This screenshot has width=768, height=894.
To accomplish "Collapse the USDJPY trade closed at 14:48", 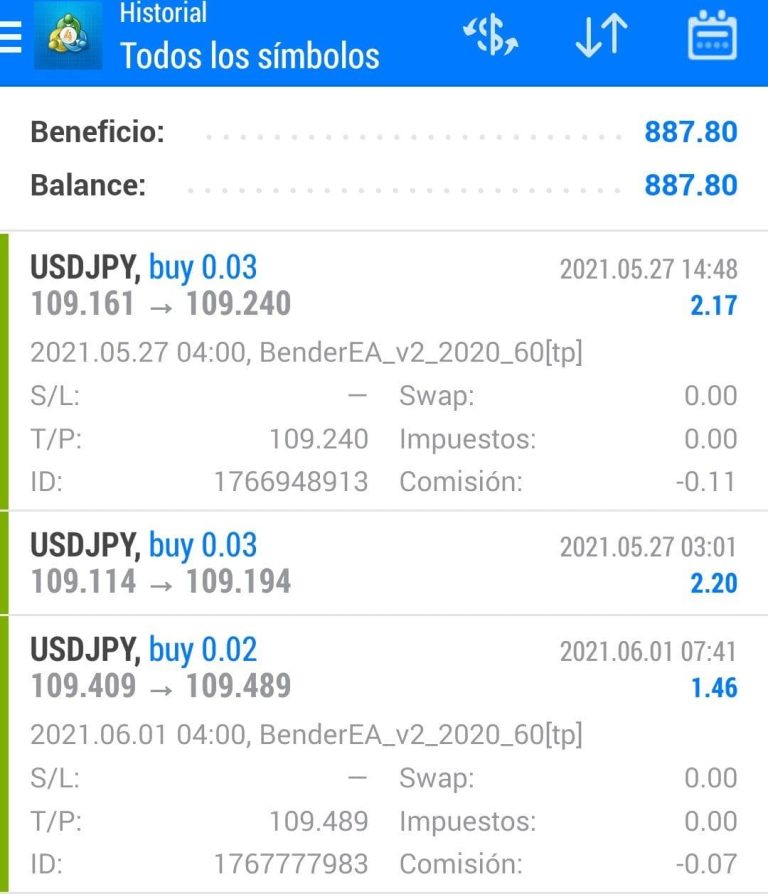I will point(384,286).
